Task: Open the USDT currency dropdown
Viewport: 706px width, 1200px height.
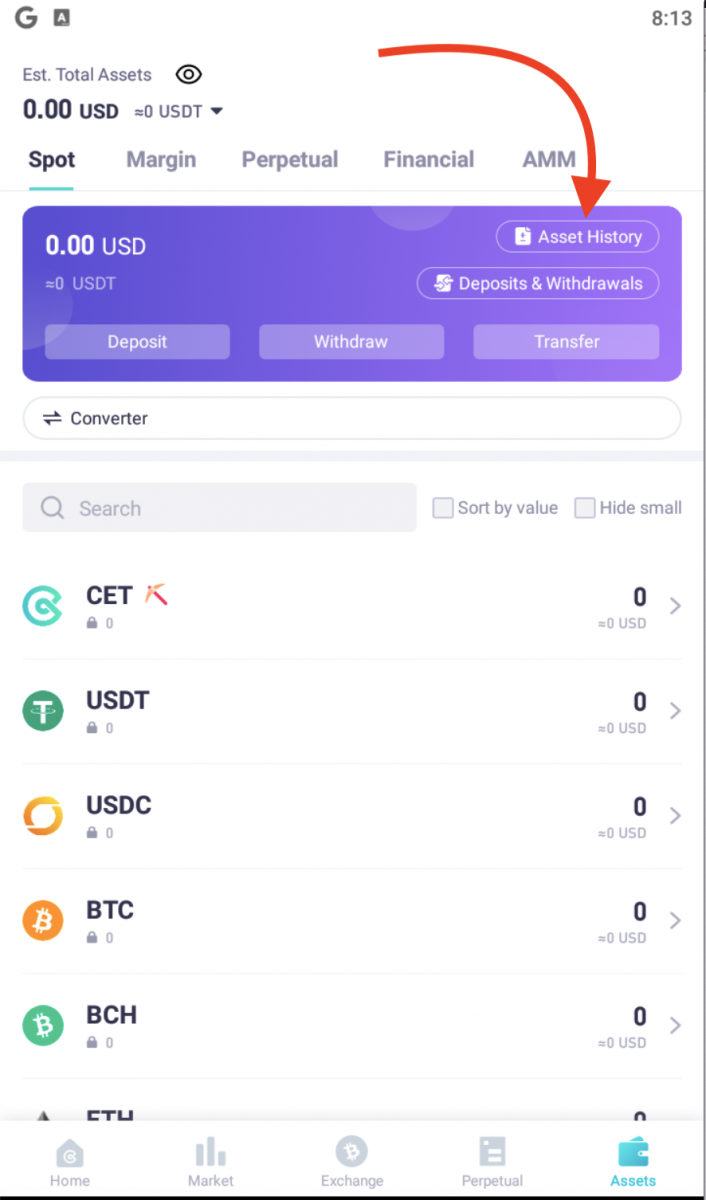Action: point(181,111)
